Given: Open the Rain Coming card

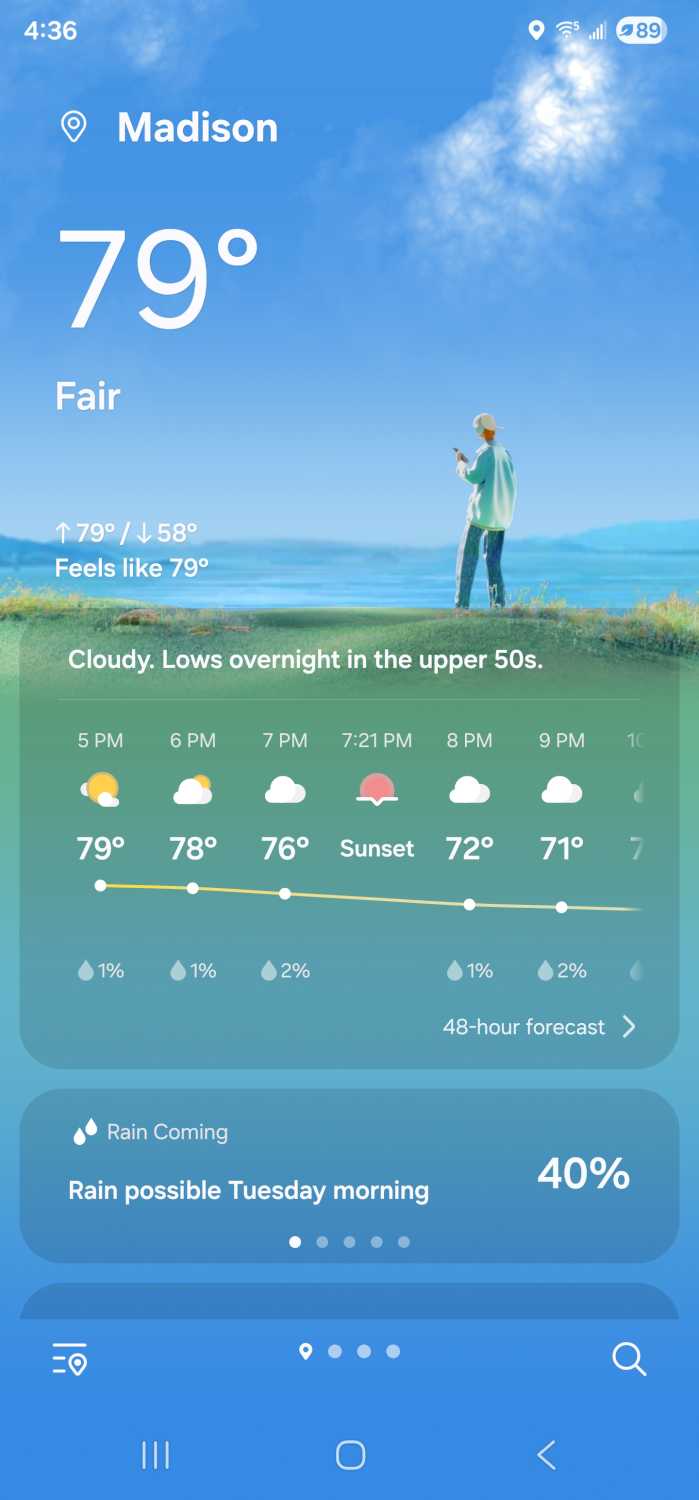Looking at the screenshot, I should (349, 1172).
